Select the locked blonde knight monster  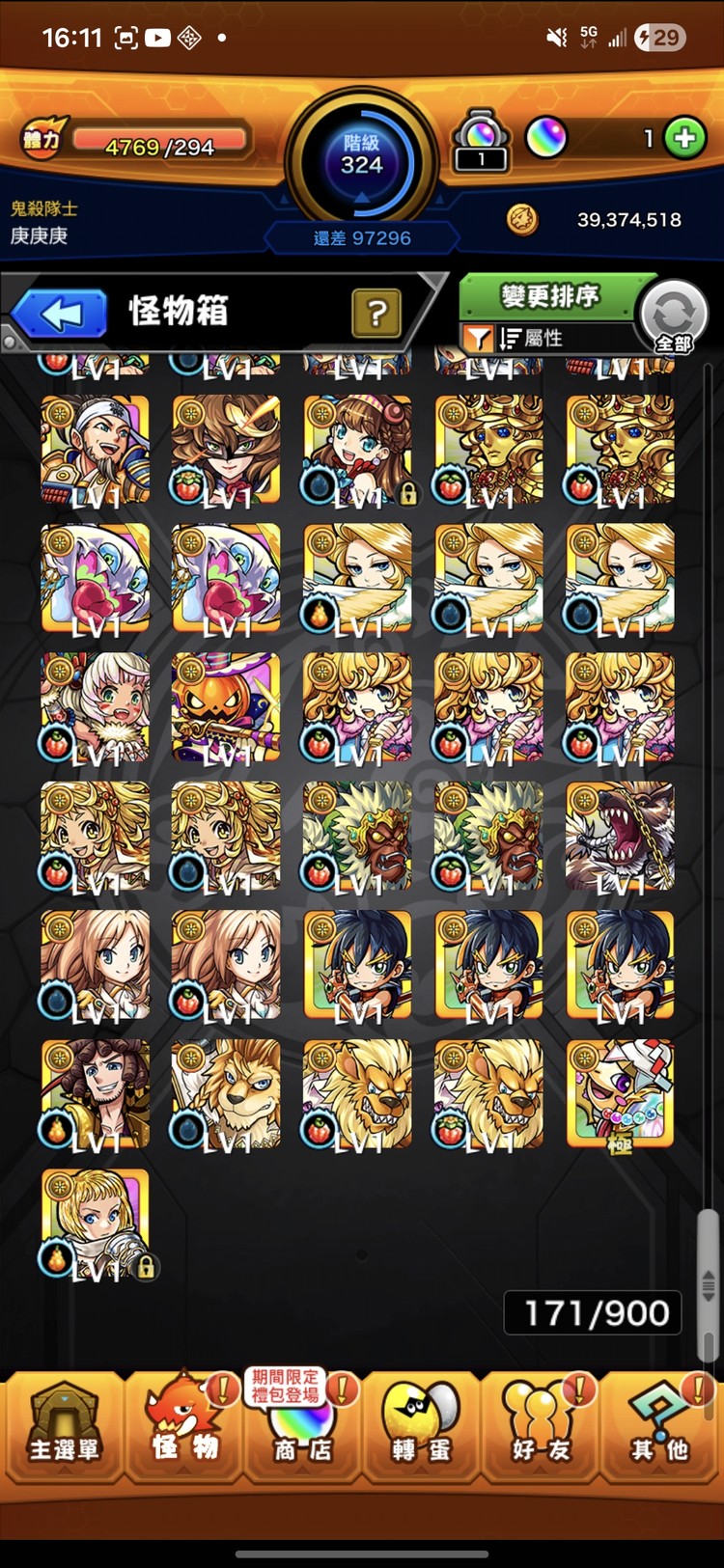tap(96, 1224)
